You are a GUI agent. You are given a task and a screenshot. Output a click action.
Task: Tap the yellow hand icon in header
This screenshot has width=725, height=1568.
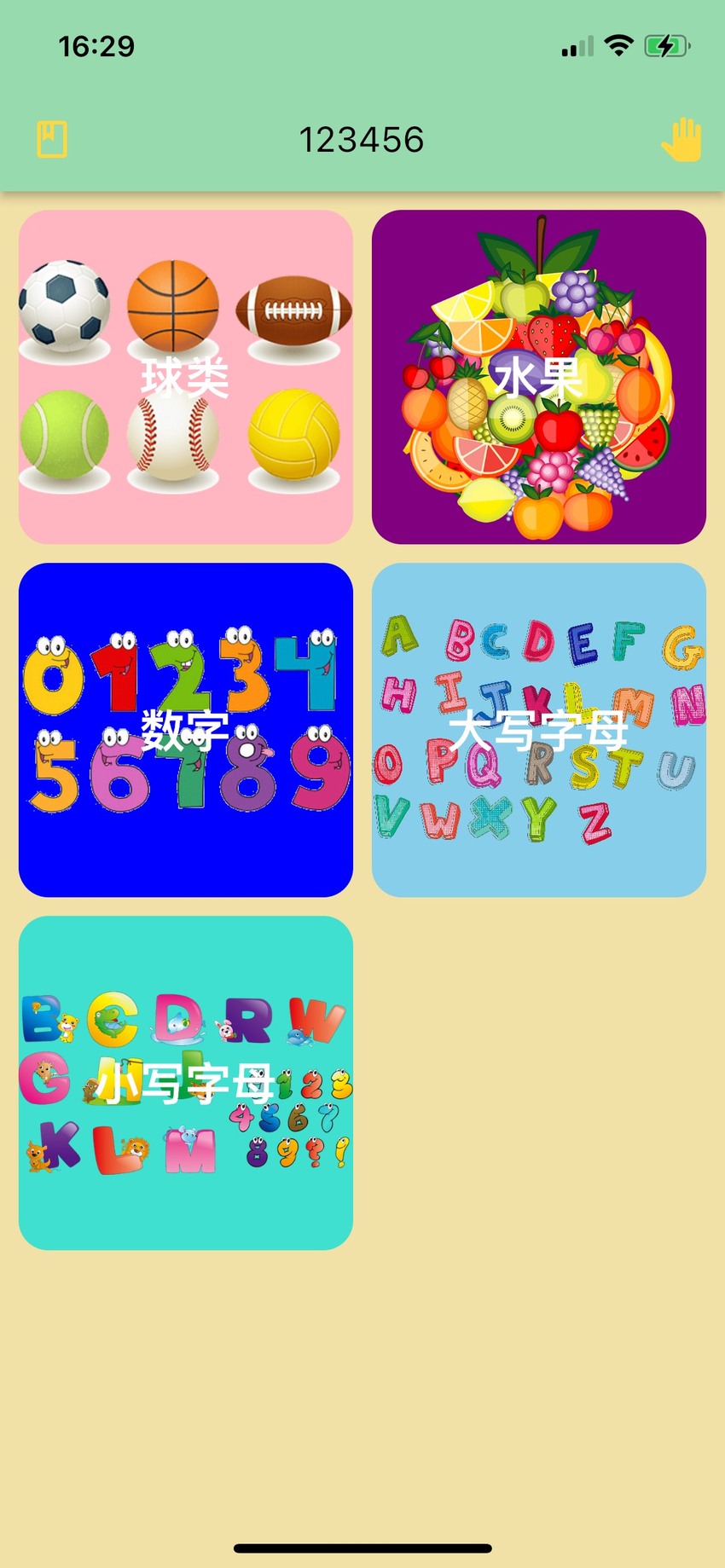tap(681, 140)
